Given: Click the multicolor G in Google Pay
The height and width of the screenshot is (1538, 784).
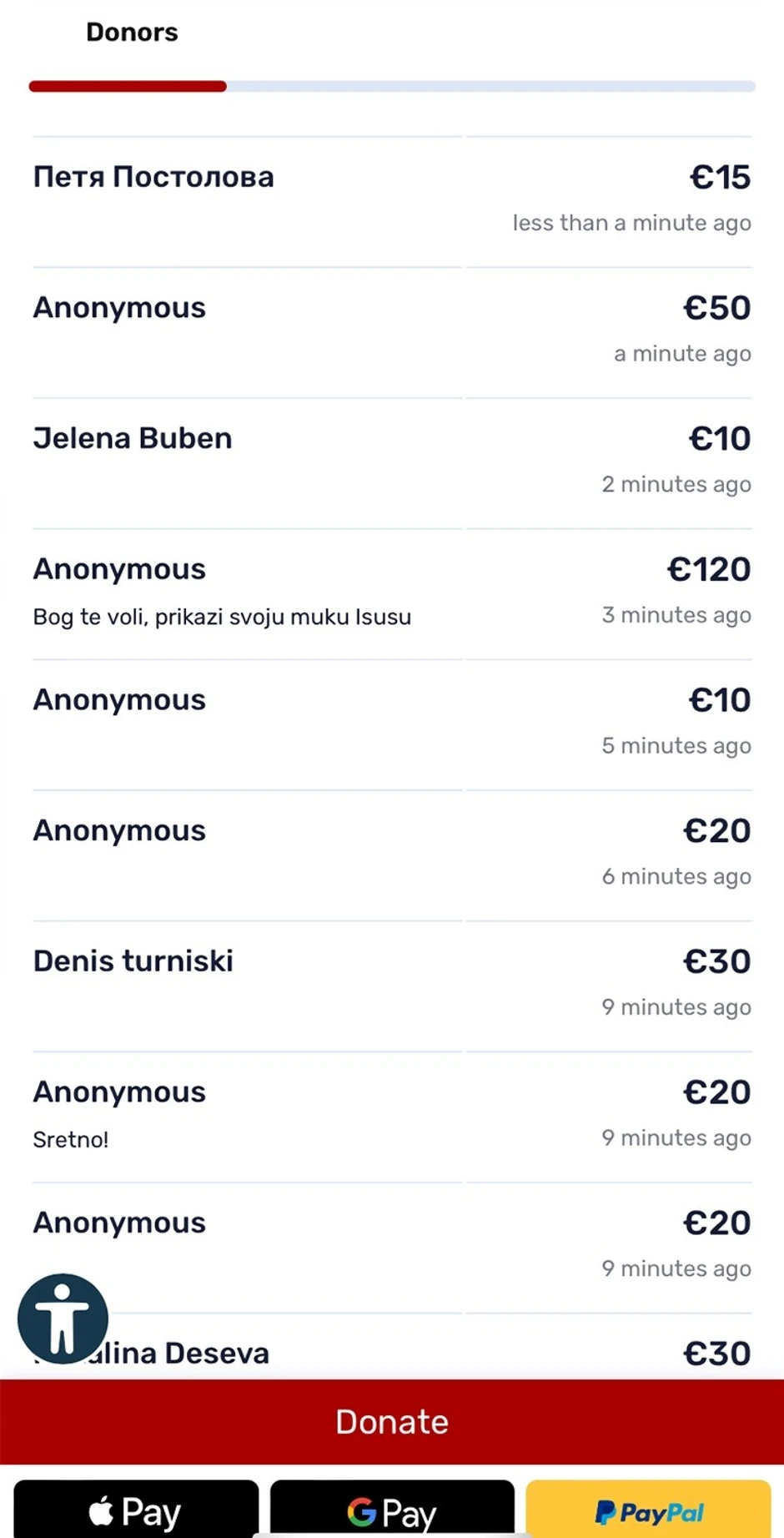Looking at the screenshot, I should [x=360, y=1509].
